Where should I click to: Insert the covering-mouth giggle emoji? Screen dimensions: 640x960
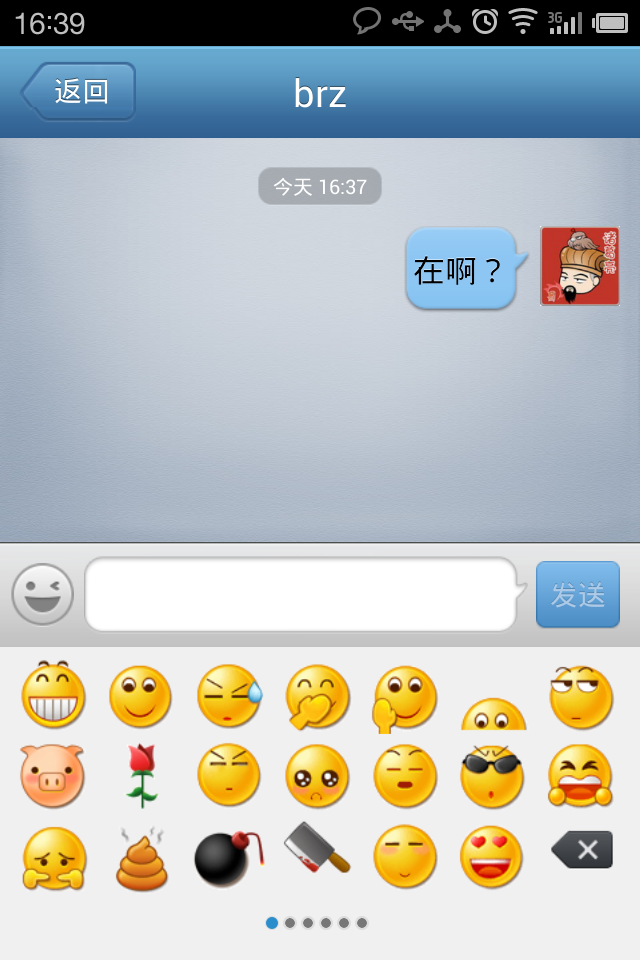317,695
